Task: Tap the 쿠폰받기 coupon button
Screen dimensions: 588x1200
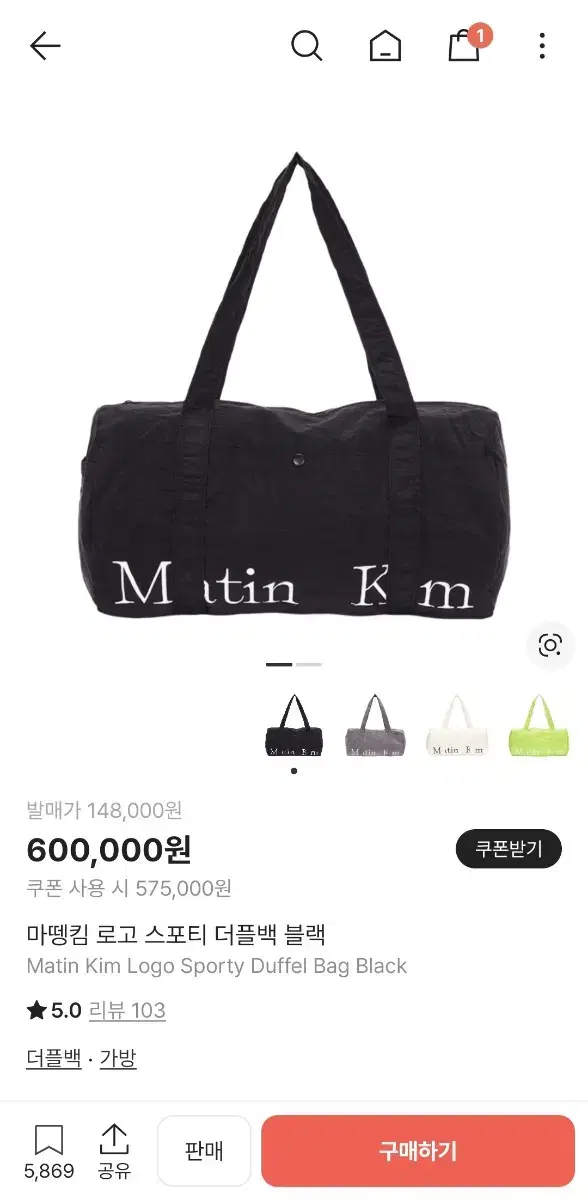Action: [x=508, y=849]
